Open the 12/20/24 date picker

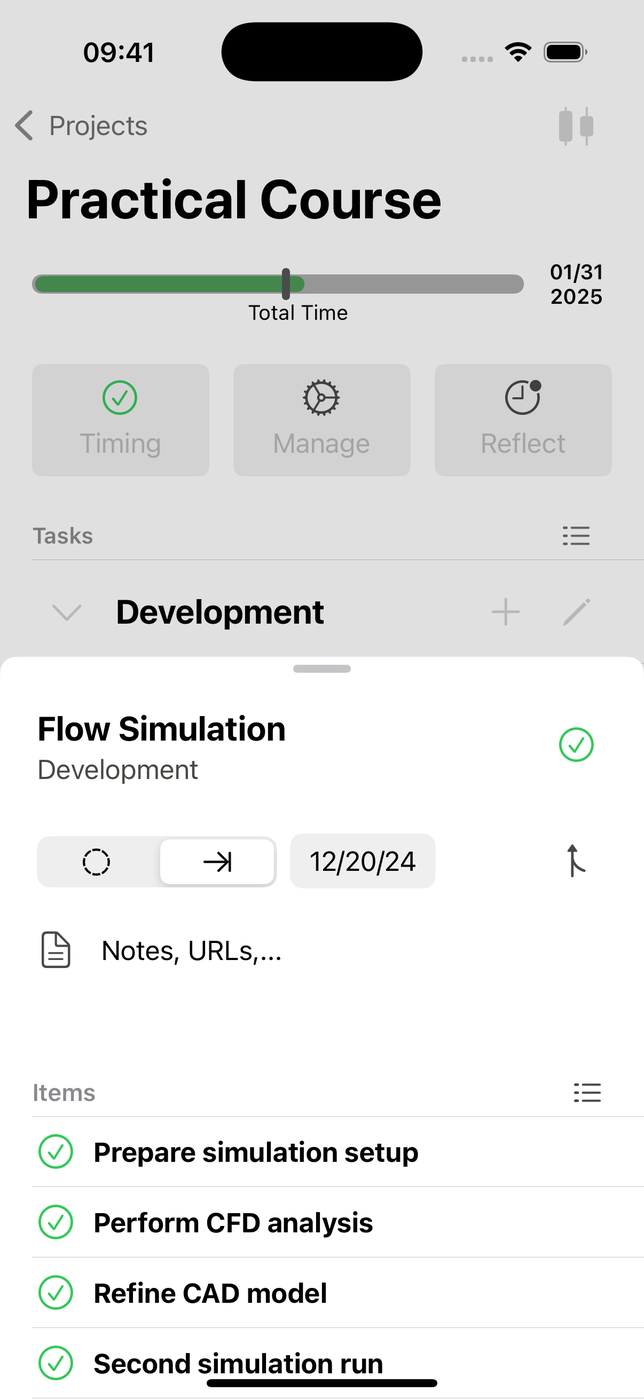pyautogui.click(x=363, y=862)
